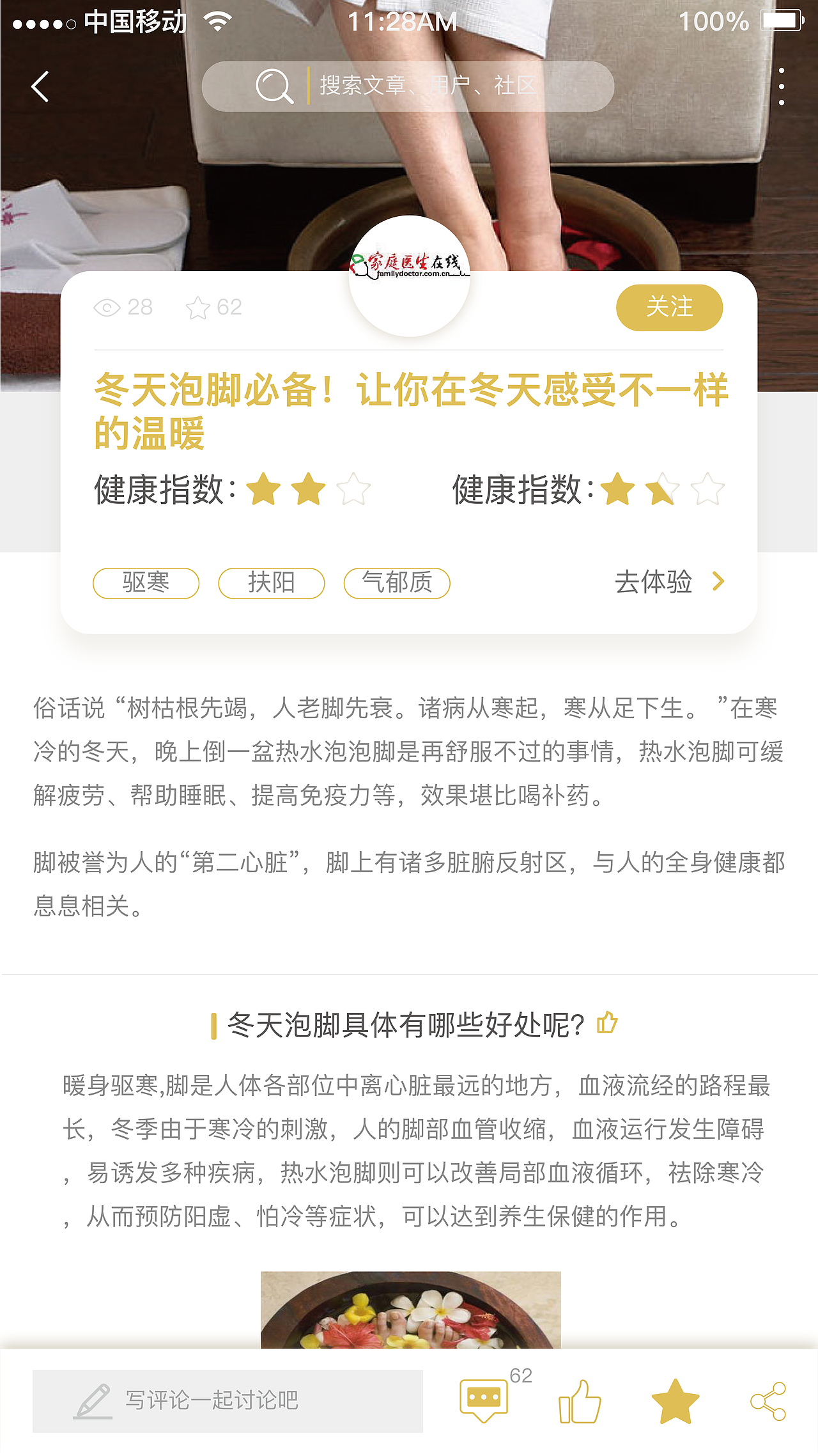Tap the eye icon showing 28 views
This screenshot has width=818, height=1456.
(x=107, y=307)
